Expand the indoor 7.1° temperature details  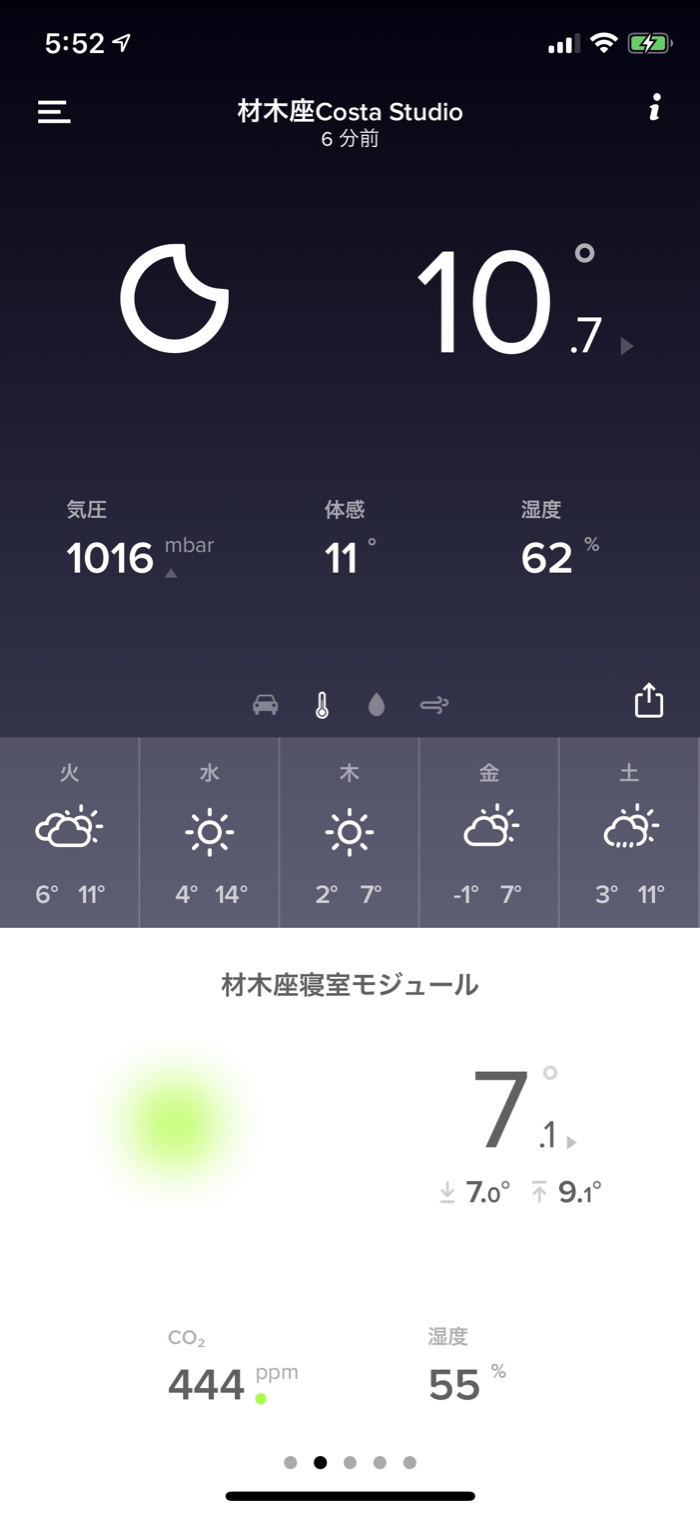coord(571,1142)
